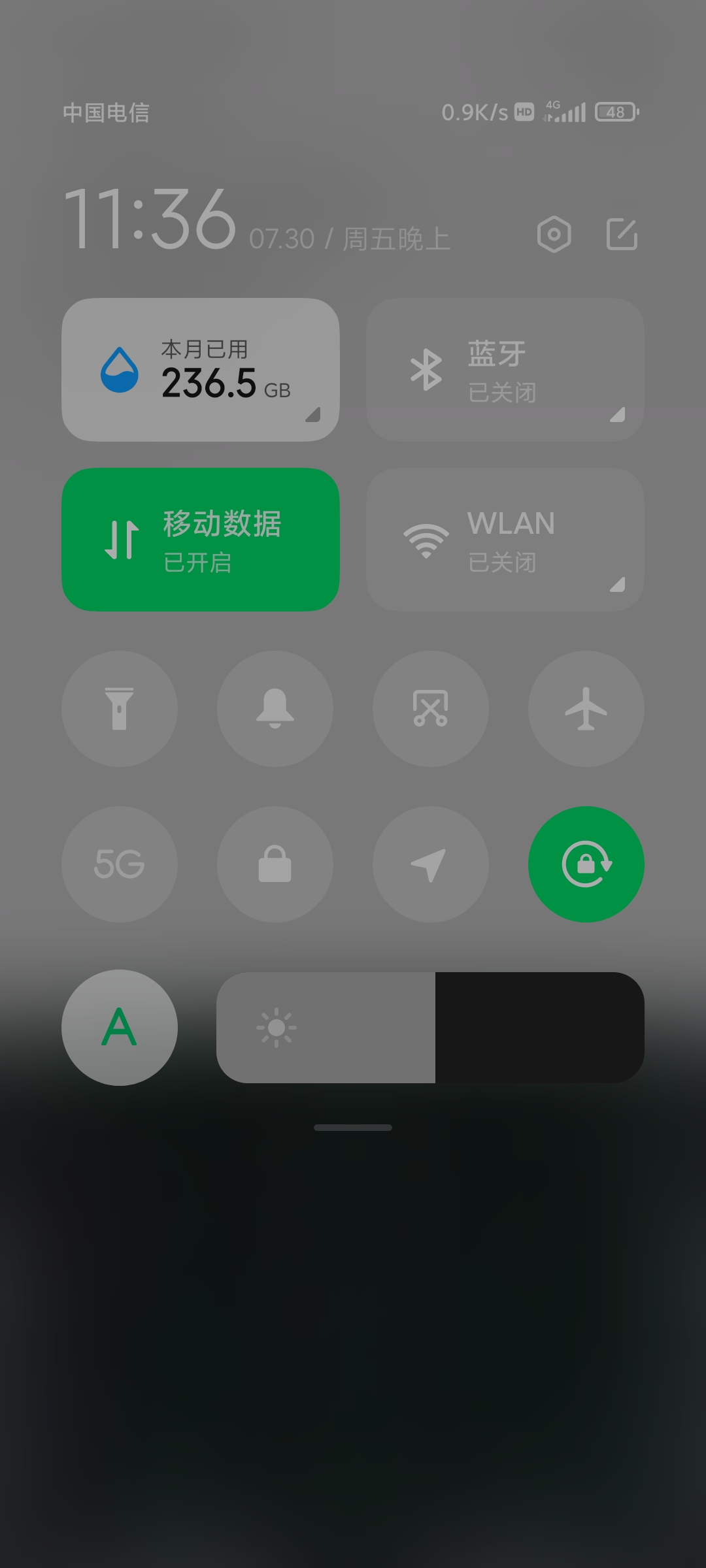706x1568 pixels.
Task: Open the monthly data usage card
Action: tap(201, 370)
